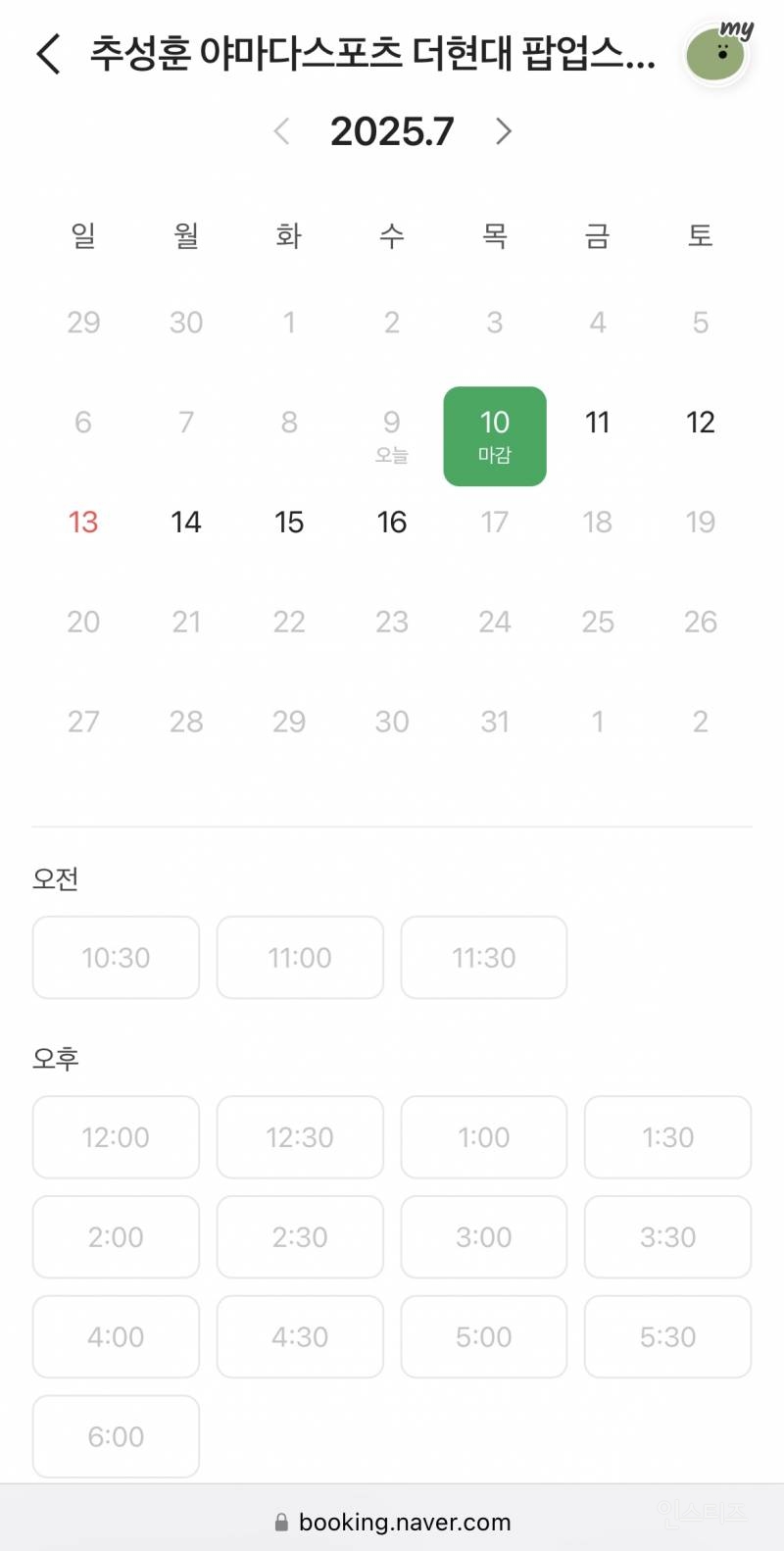Choose July 13 on the calendar
Image resolution: width=784 pixels, height=1551 pixels.
click(83, 523)
